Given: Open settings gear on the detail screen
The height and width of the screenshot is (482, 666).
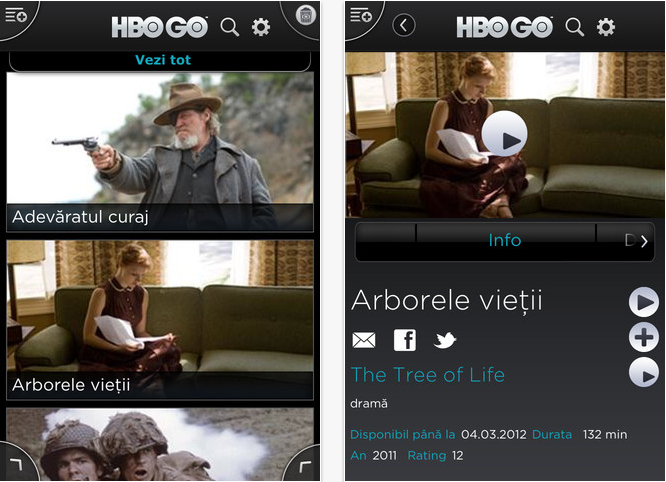Looking at the screenshot, I should [x=606, y=27].
